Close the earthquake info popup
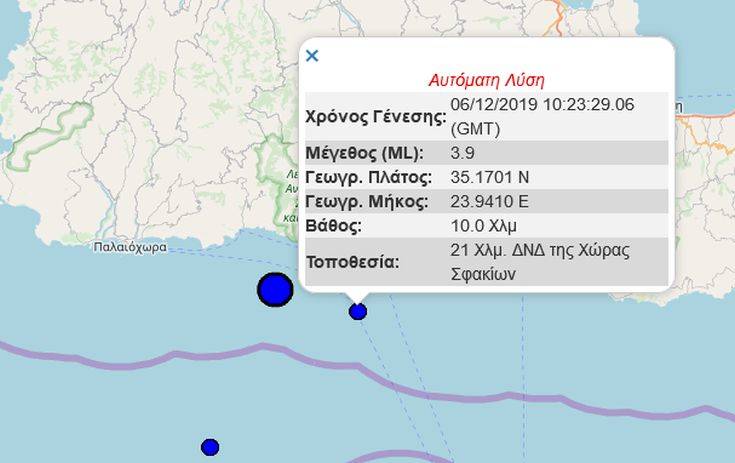 [312, 56]
